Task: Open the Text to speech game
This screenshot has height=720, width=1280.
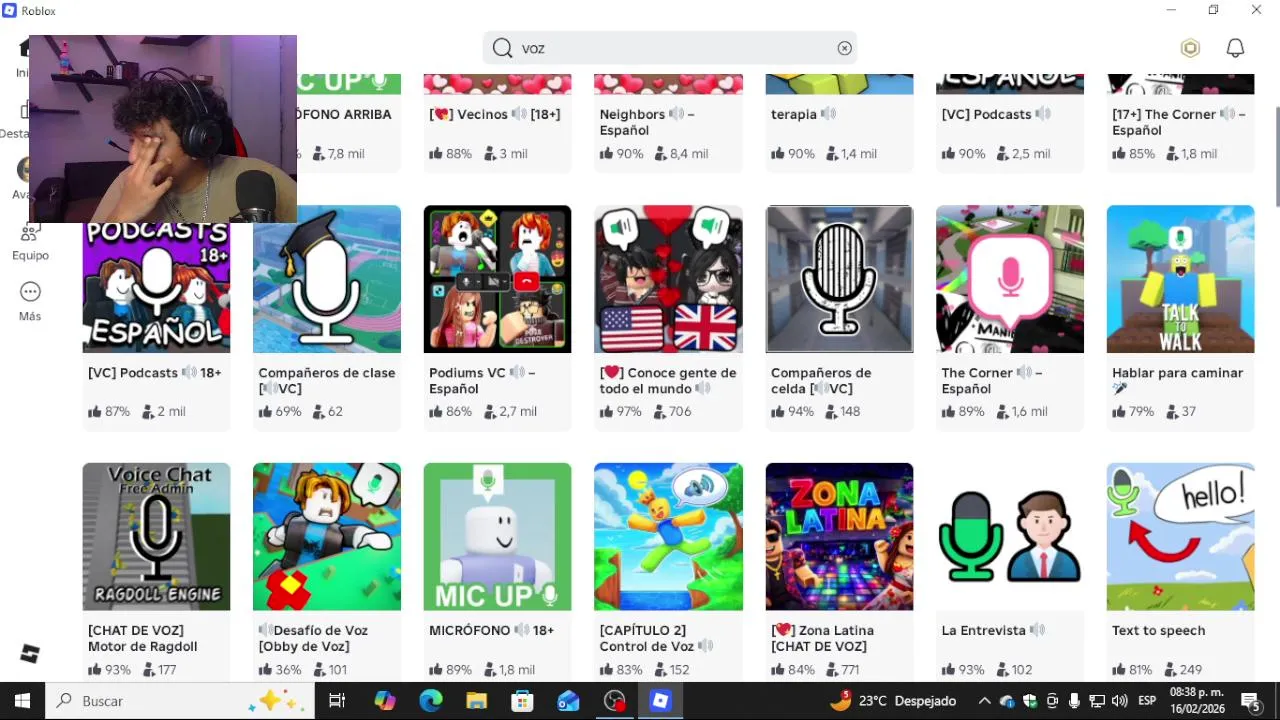Action: (x=1180, y=536)
